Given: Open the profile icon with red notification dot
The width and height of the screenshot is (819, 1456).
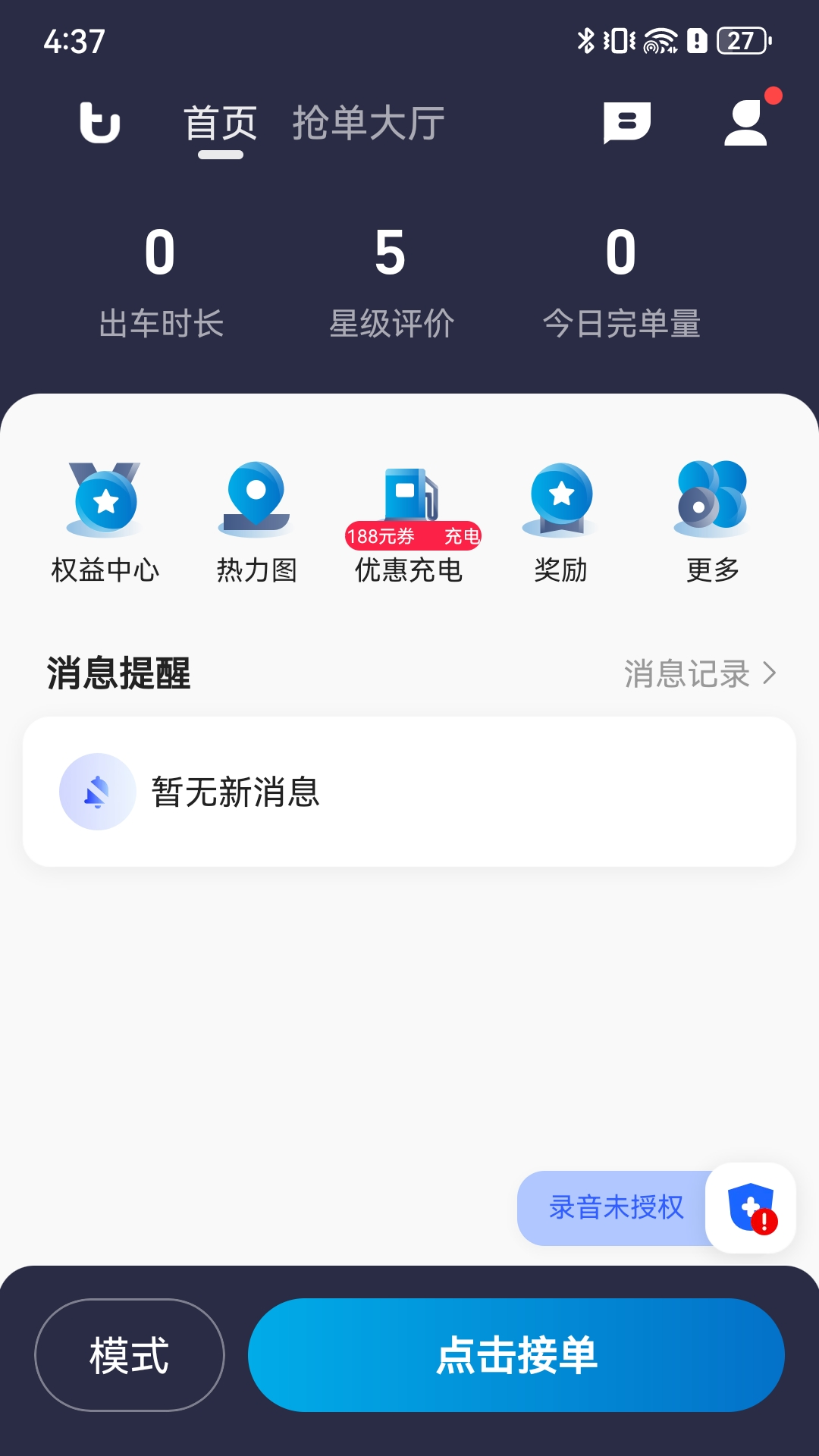Looking at the screenshot, I should click(747, 123).
